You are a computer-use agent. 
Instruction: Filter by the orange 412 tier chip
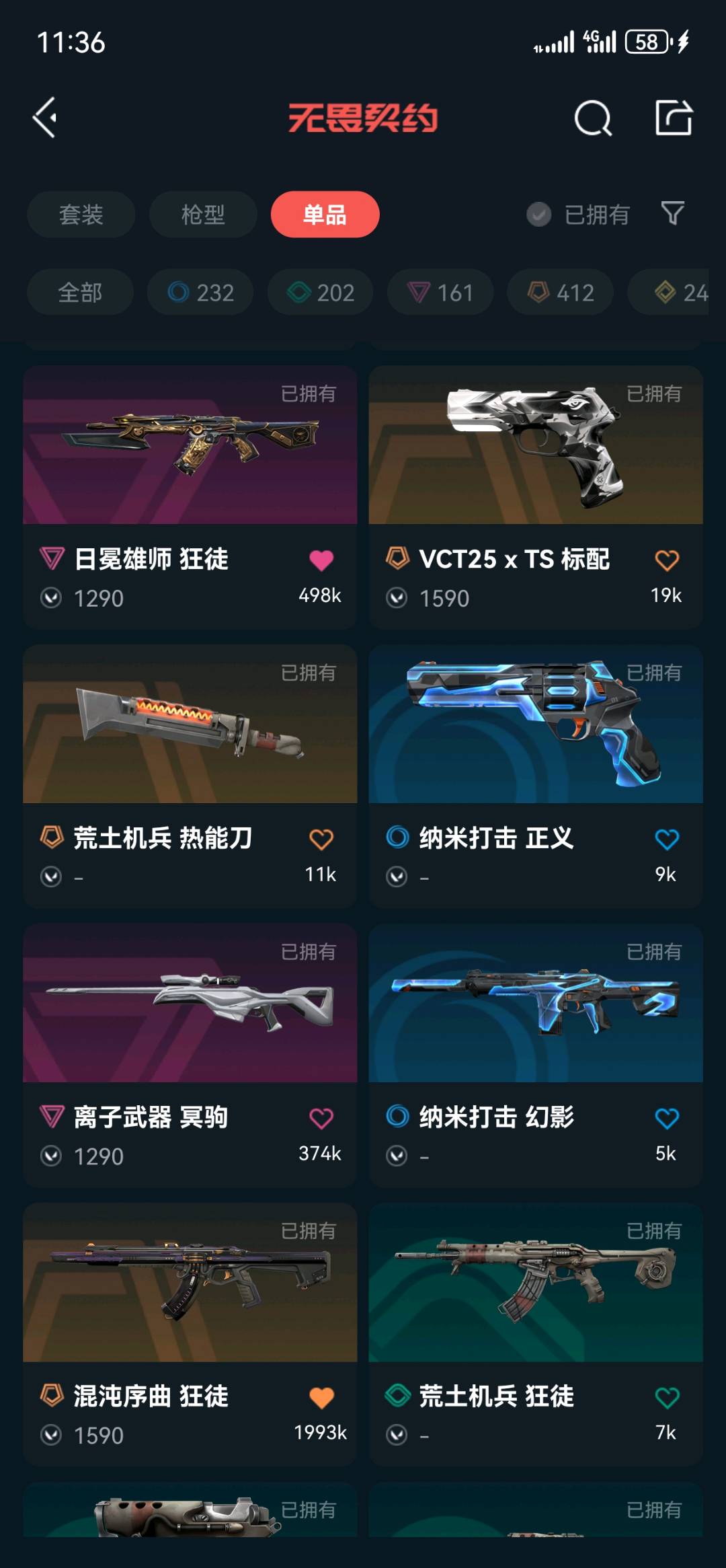[x=561, y=293]
